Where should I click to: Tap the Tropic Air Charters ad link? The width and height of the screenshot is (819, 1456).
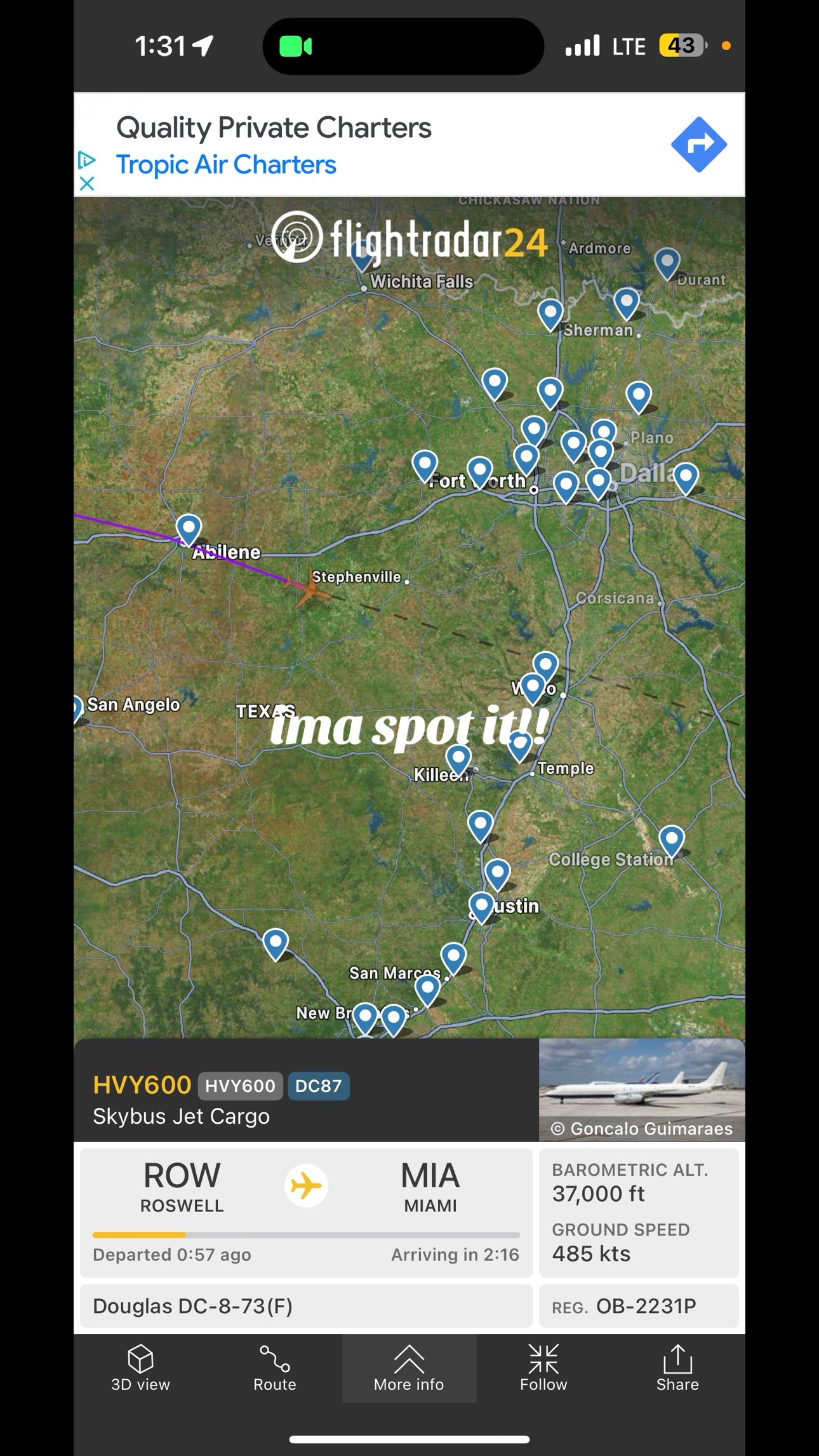226,165
